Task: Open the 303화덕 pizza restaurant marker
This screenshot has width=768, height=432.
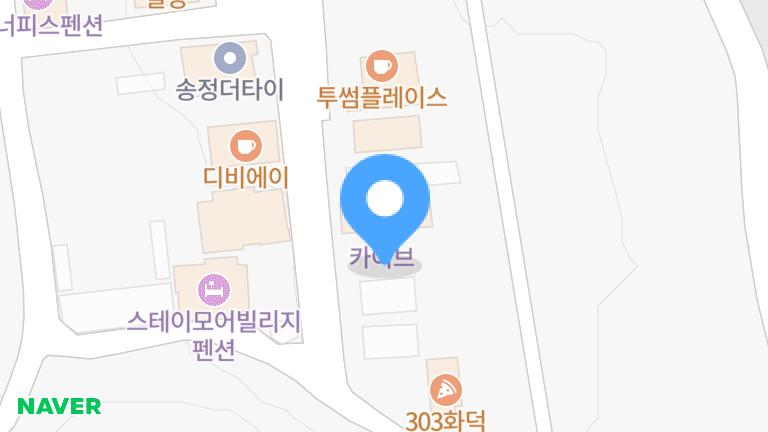Action: pos(445,388)
